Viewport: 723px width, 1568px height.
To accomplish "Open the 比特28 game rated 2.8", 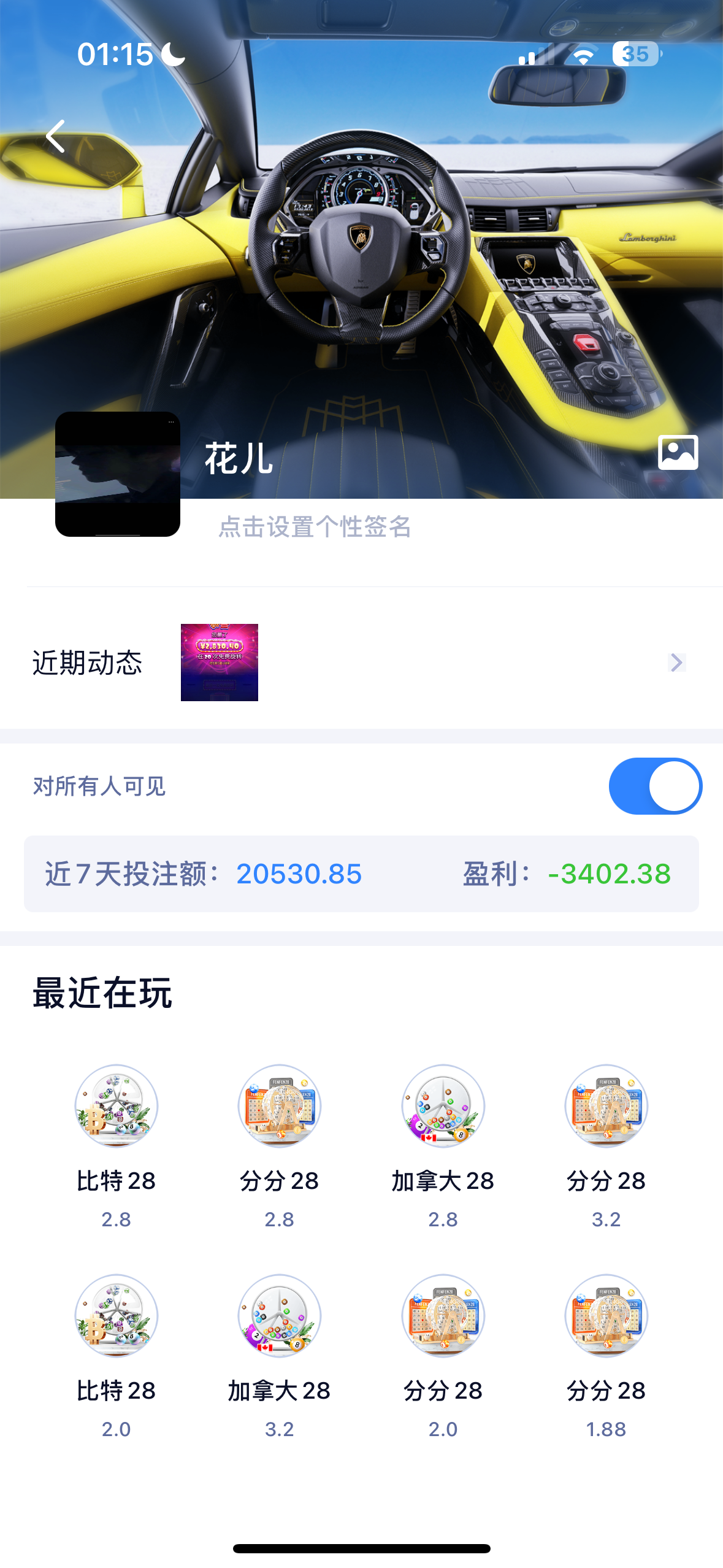I will pyautogui.click(x=117, y=1106).
